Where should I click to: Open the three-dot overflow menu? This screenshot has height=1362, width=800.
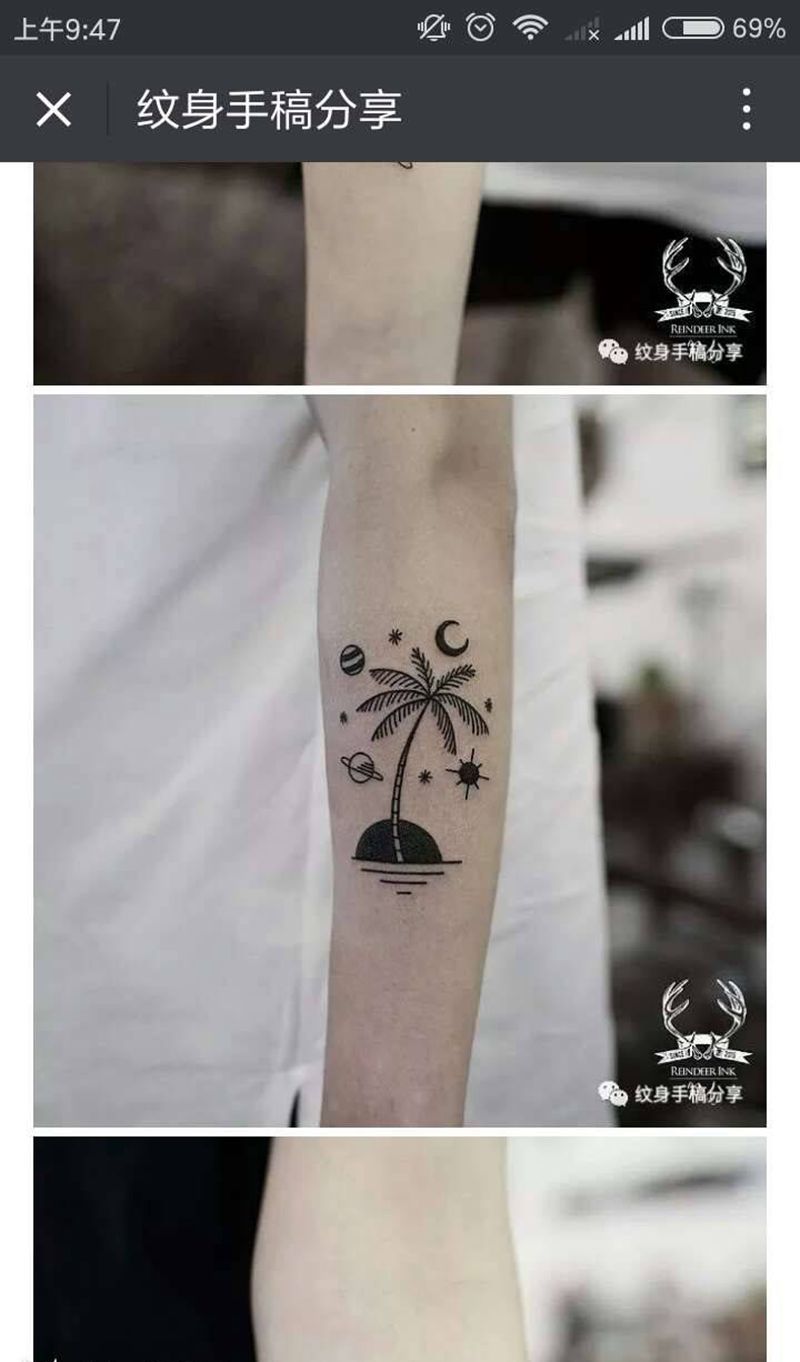point(746,109)
